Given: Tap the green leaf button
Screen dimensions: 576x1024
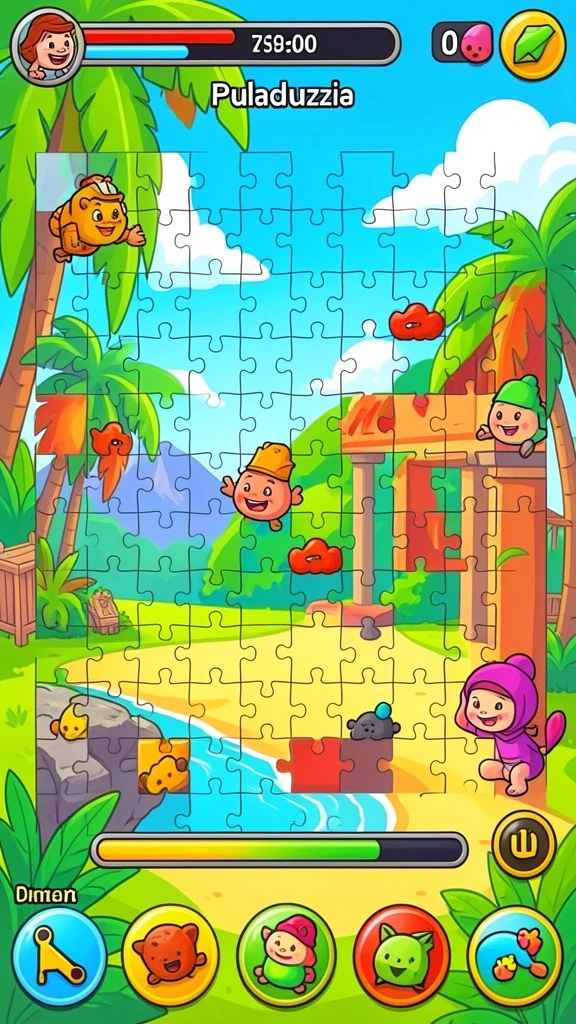Looking at the screenshot, I should (x=532, y=45).
